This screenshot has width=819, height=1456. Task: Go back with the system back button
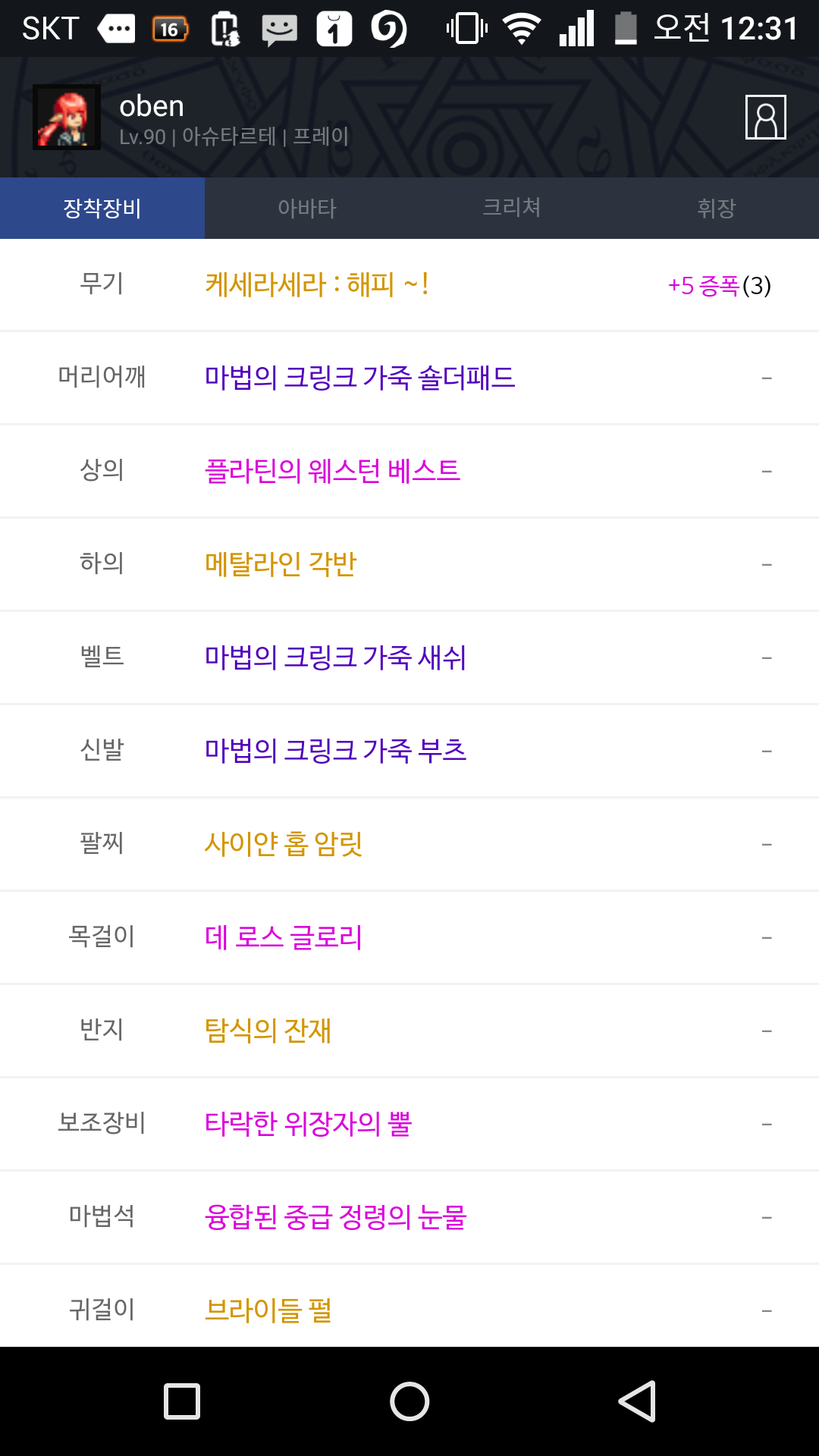click(x=637, y=1401)
